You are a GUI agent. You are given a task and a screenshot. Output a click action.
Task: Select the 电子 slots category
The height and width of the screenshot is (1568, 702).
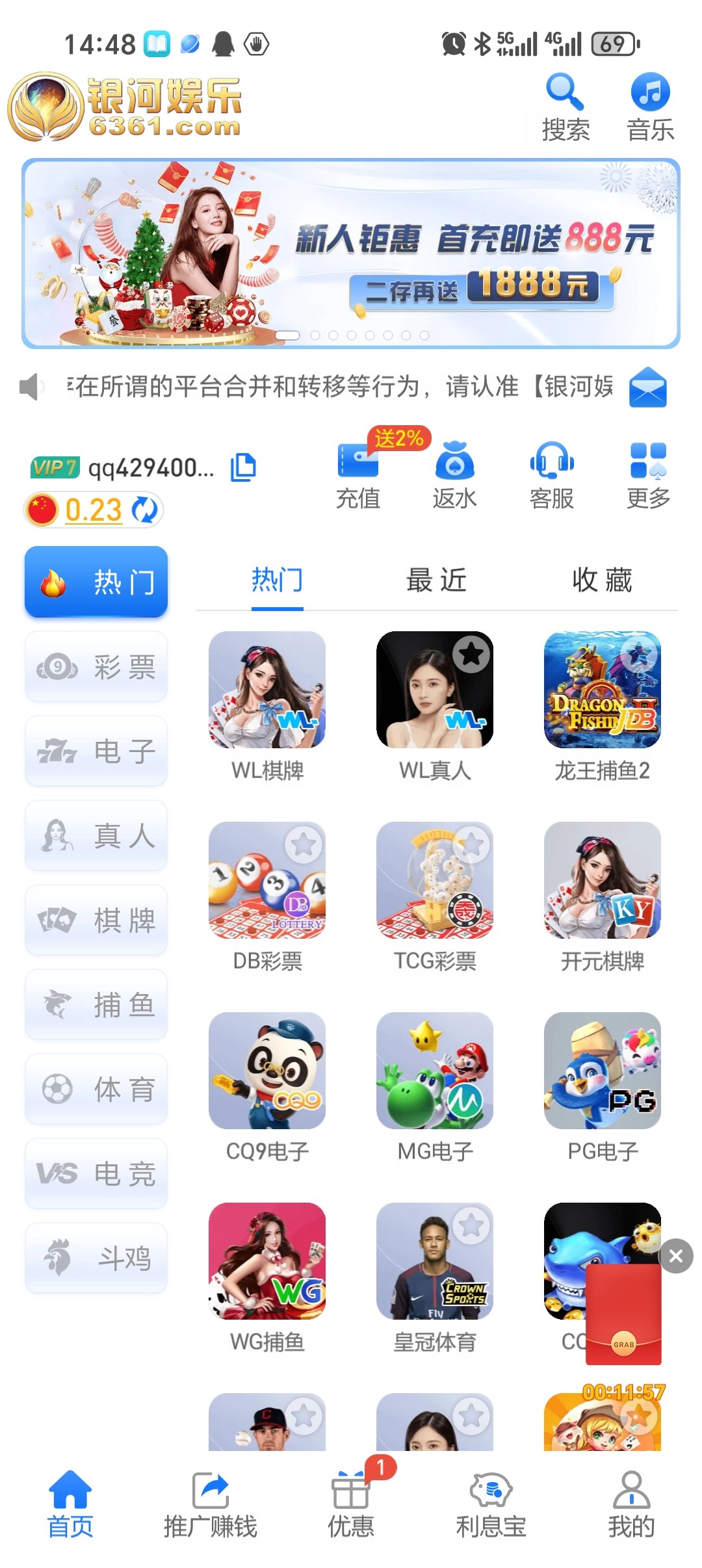[96, 751]
